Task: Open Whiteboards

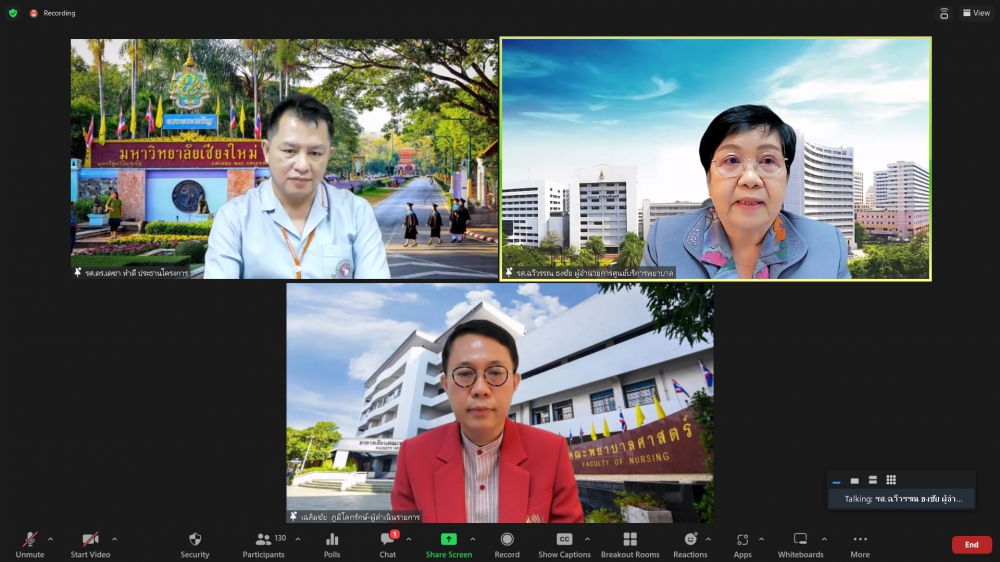Action: click(x=800, y=543)
